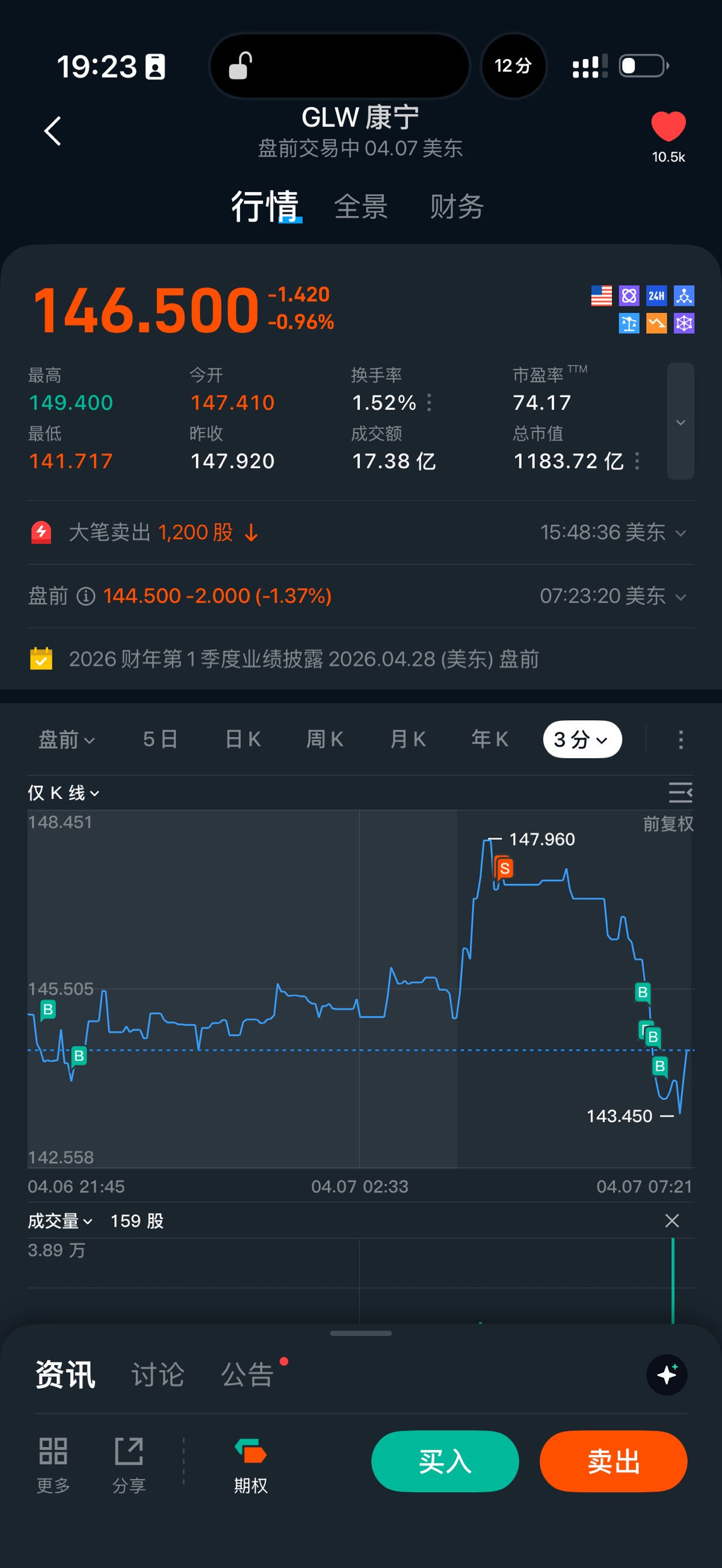Select the 5日 chart period
722x1568 pixels.
pos(160,739)
